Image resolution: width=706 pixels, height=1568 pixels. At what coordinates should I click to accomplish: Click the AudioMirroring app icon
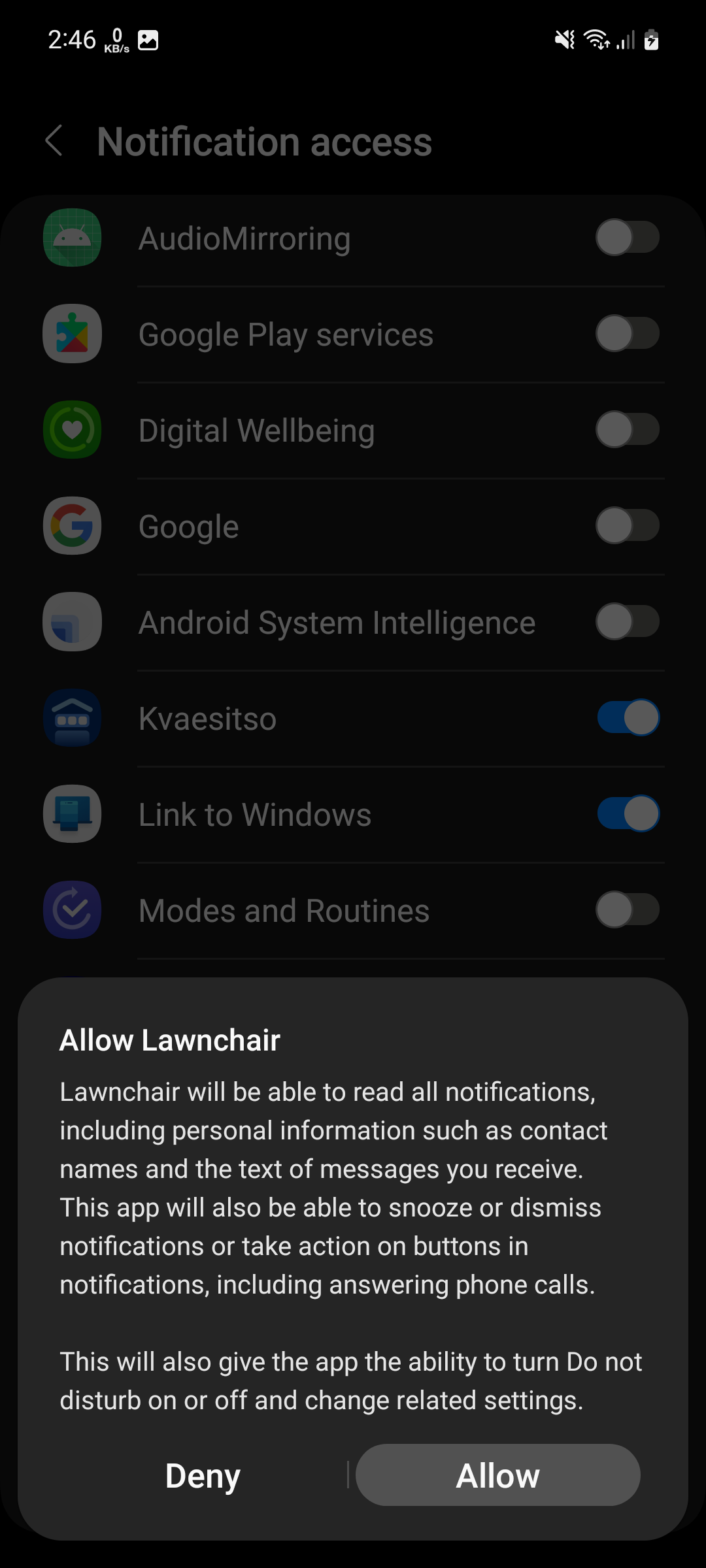click(x=72, y=238)
